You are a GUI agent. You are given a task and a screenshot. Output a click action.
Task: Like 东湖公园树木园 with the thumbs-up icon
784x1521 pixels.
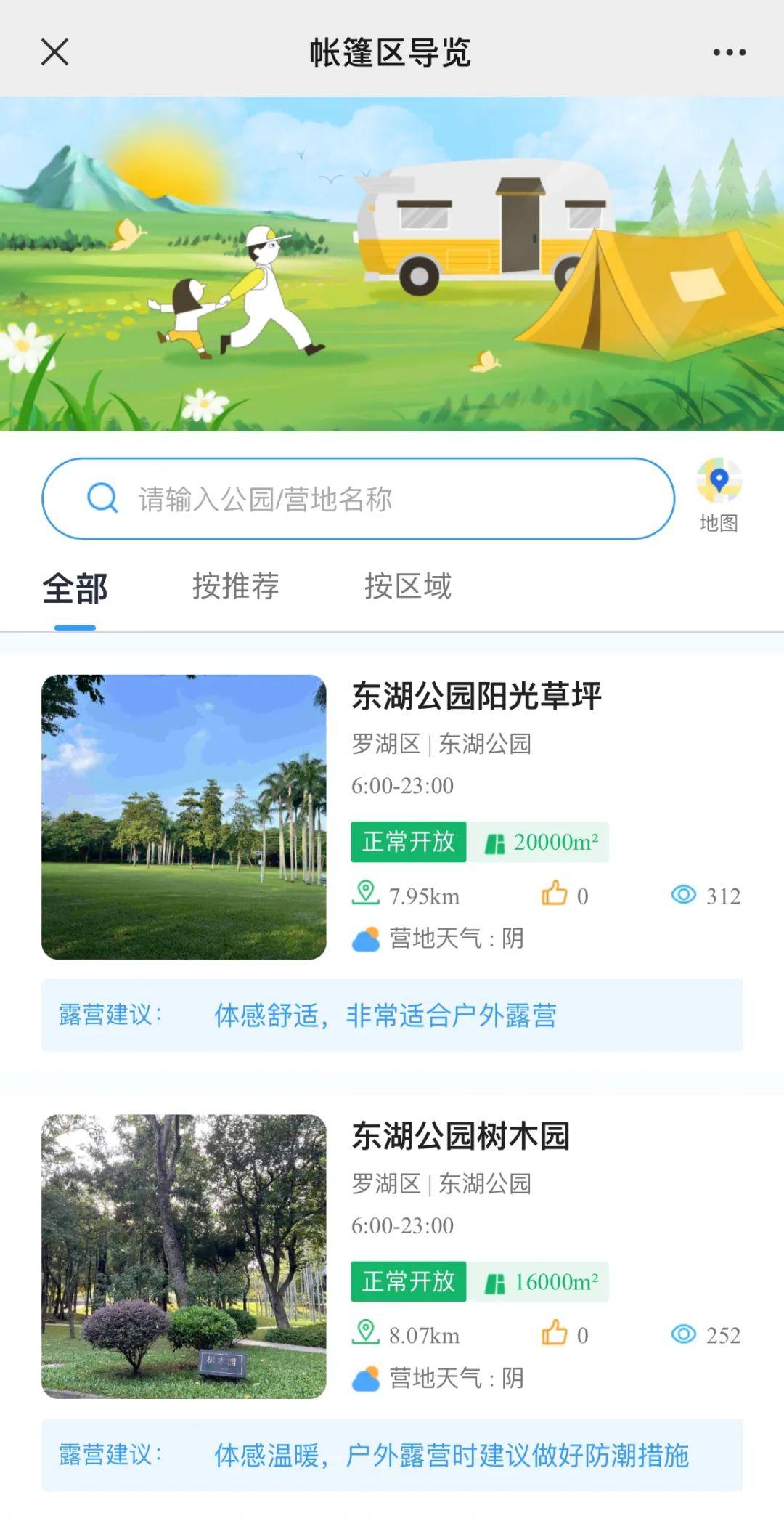tap(555, 1333)
